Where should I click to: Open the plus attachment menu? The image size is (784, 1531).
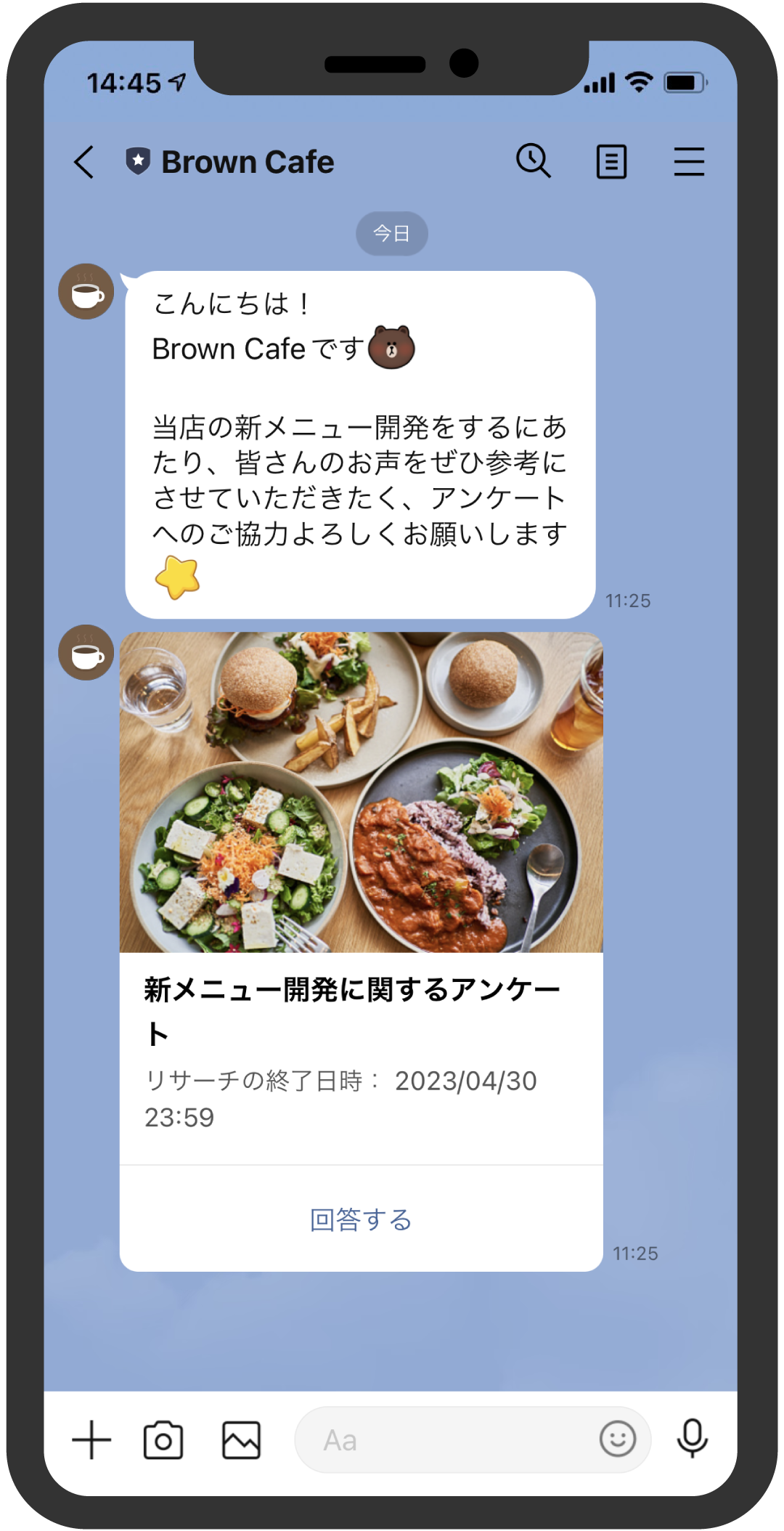92,1439
